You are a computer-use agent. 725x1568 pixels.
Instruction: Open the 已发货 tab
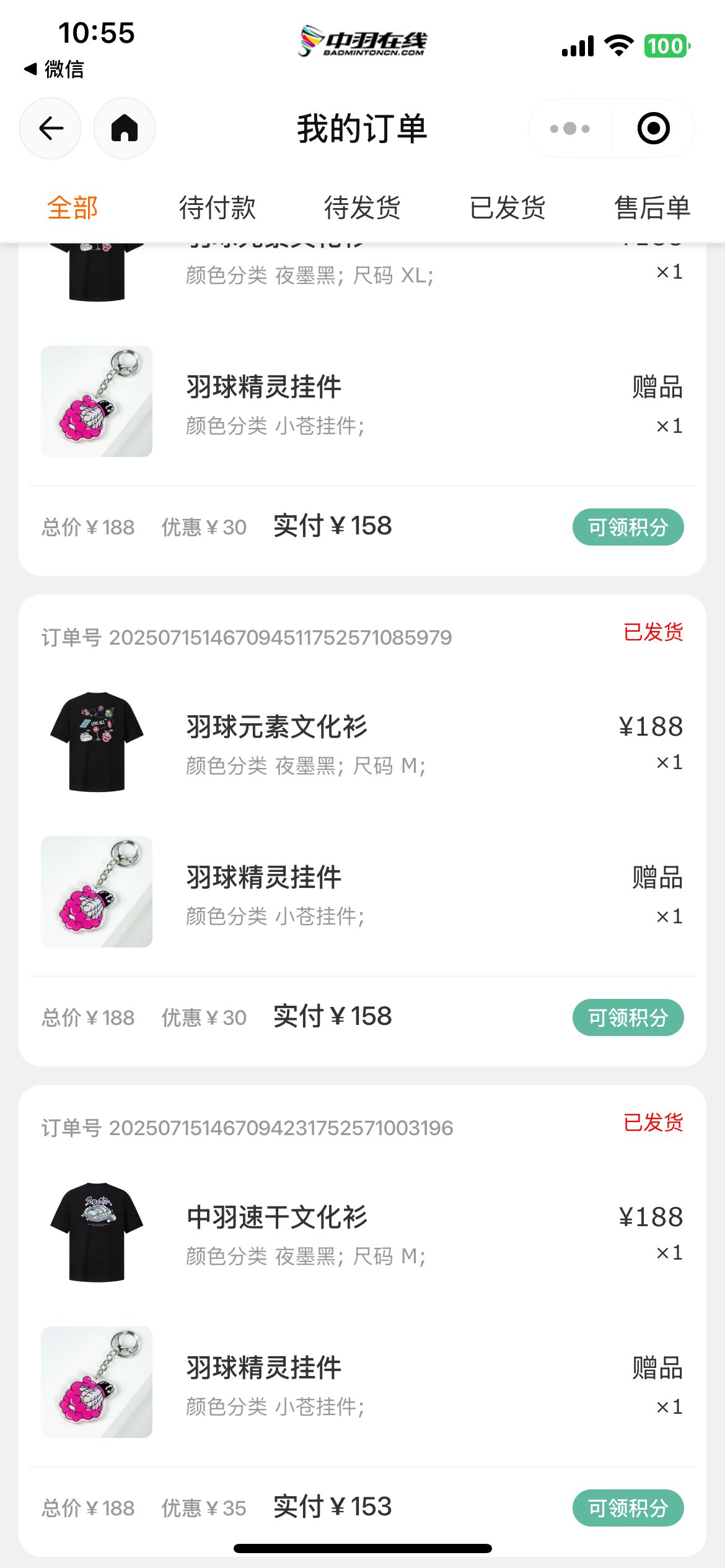507,207
